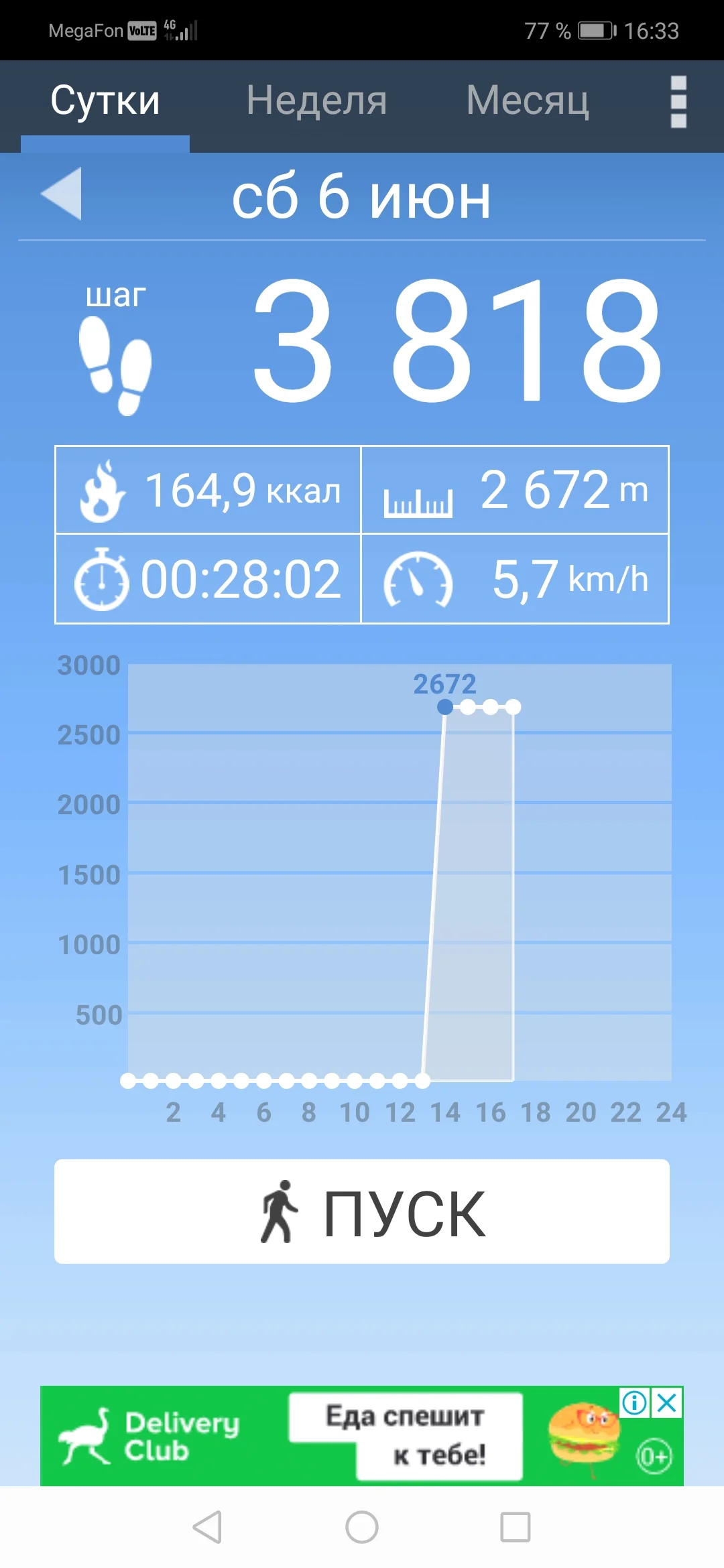This screenshot has height=1568, width=724.
Task: Switch to the Неделя tab
Action: [x=316, y=102]
